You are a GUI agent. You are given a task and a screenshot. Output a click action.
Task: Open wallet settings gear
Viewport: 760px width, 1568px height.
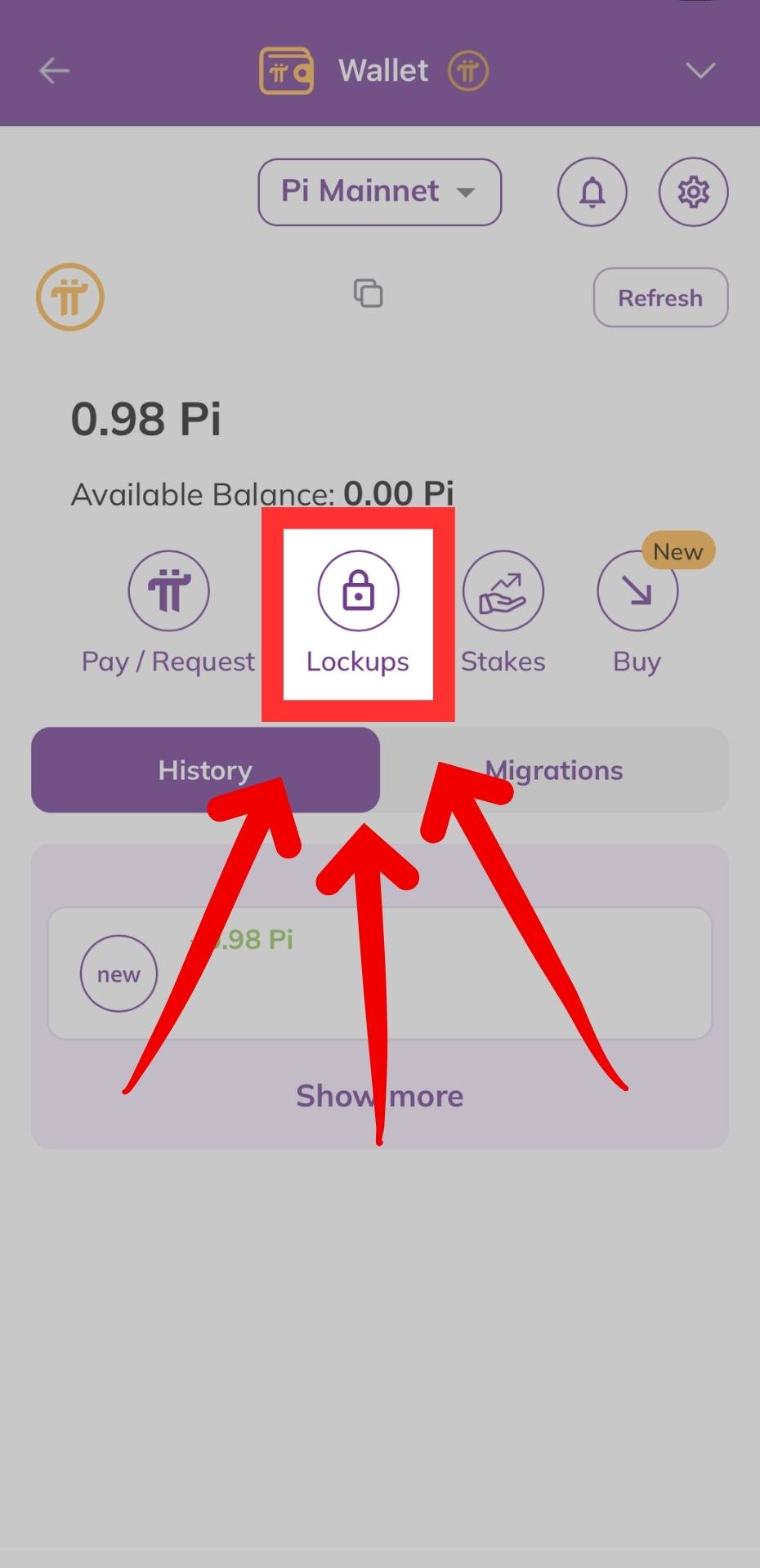click(693, 192)
